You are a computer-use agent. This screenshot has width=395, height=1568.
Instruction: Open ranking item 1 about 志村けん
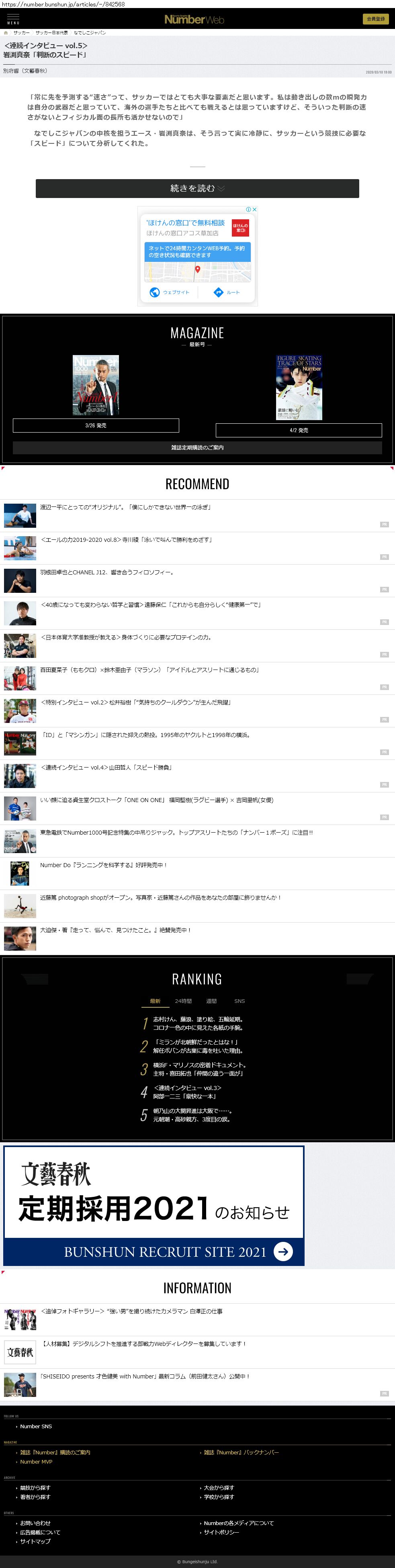199,1023
